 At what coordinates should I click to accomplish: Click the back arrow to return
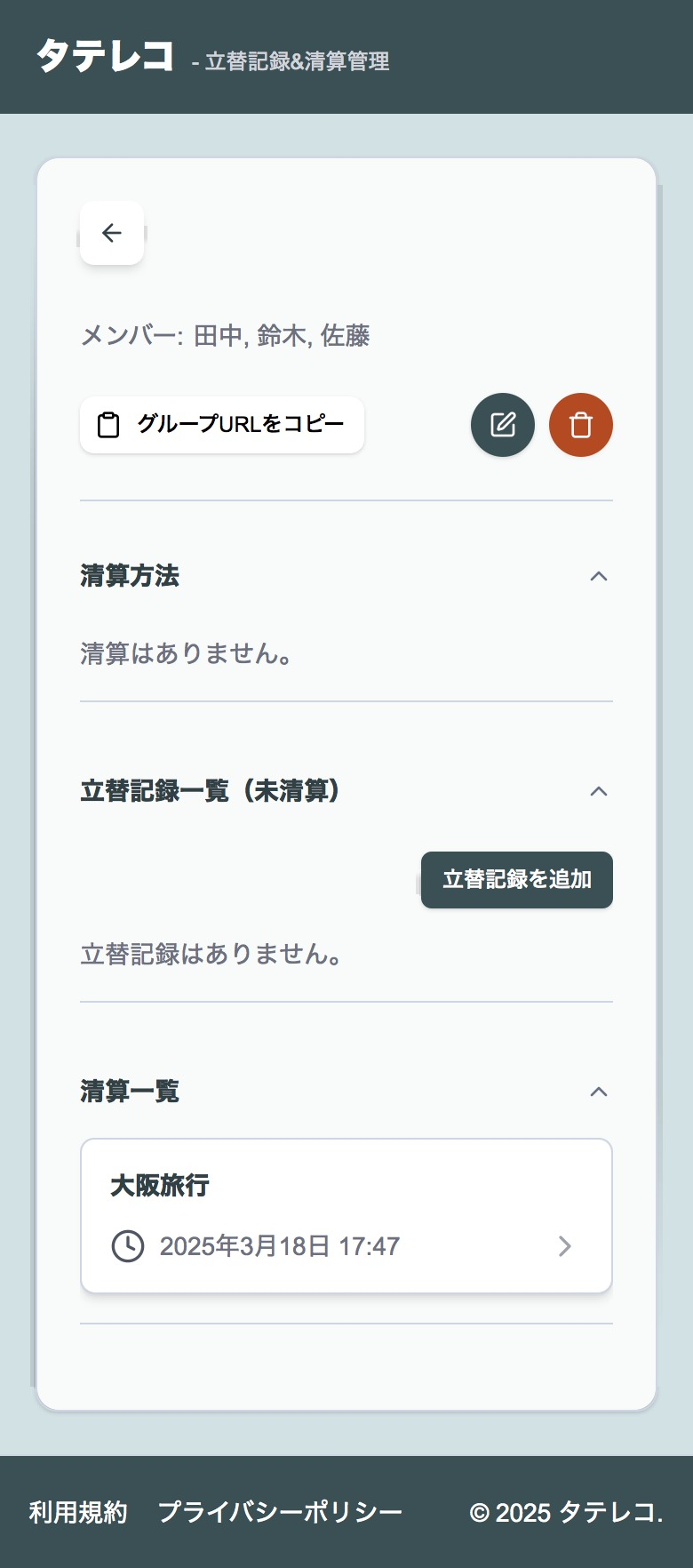111,233
